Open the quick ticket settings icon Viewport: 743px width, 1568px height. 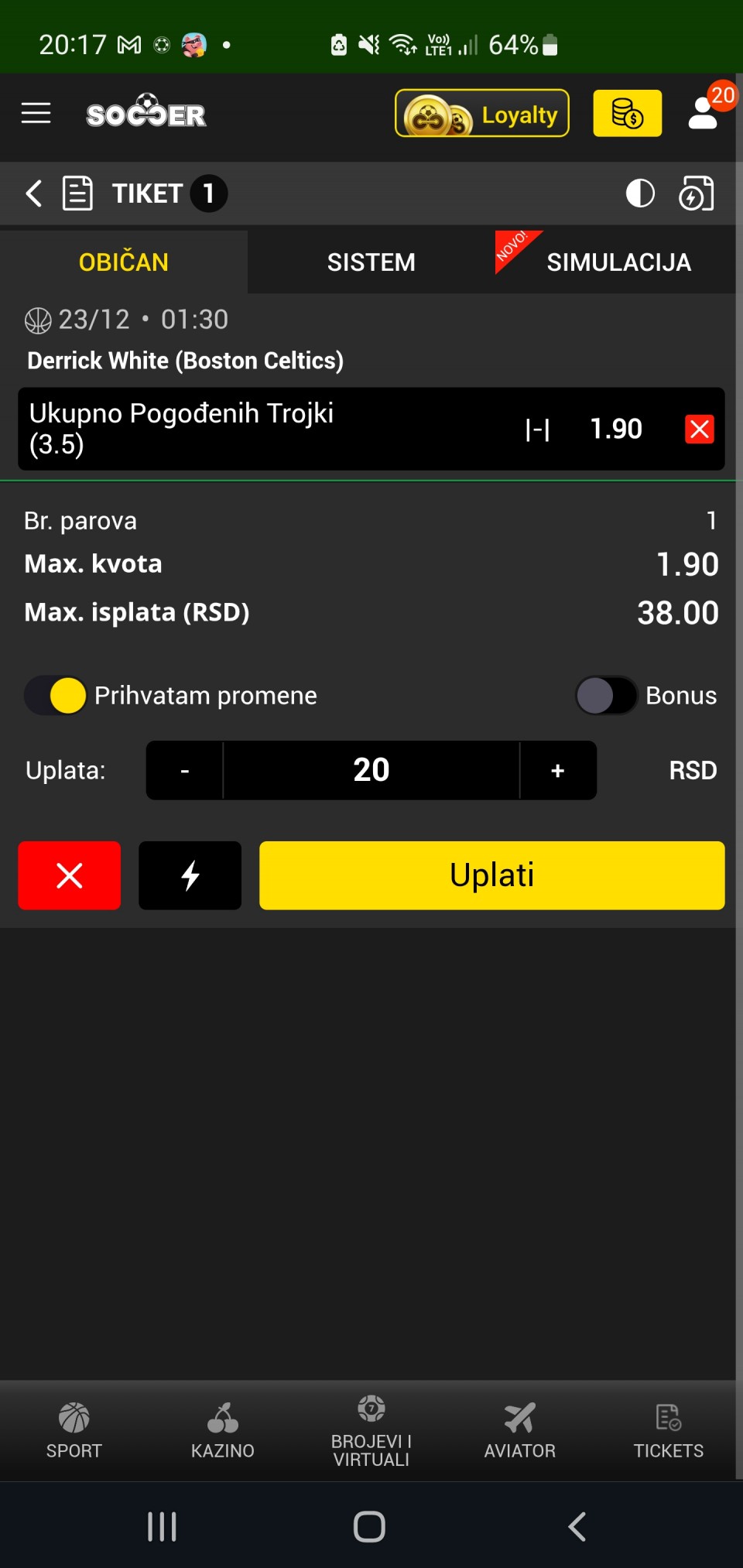pyautogui.click(x=696, y=193)
